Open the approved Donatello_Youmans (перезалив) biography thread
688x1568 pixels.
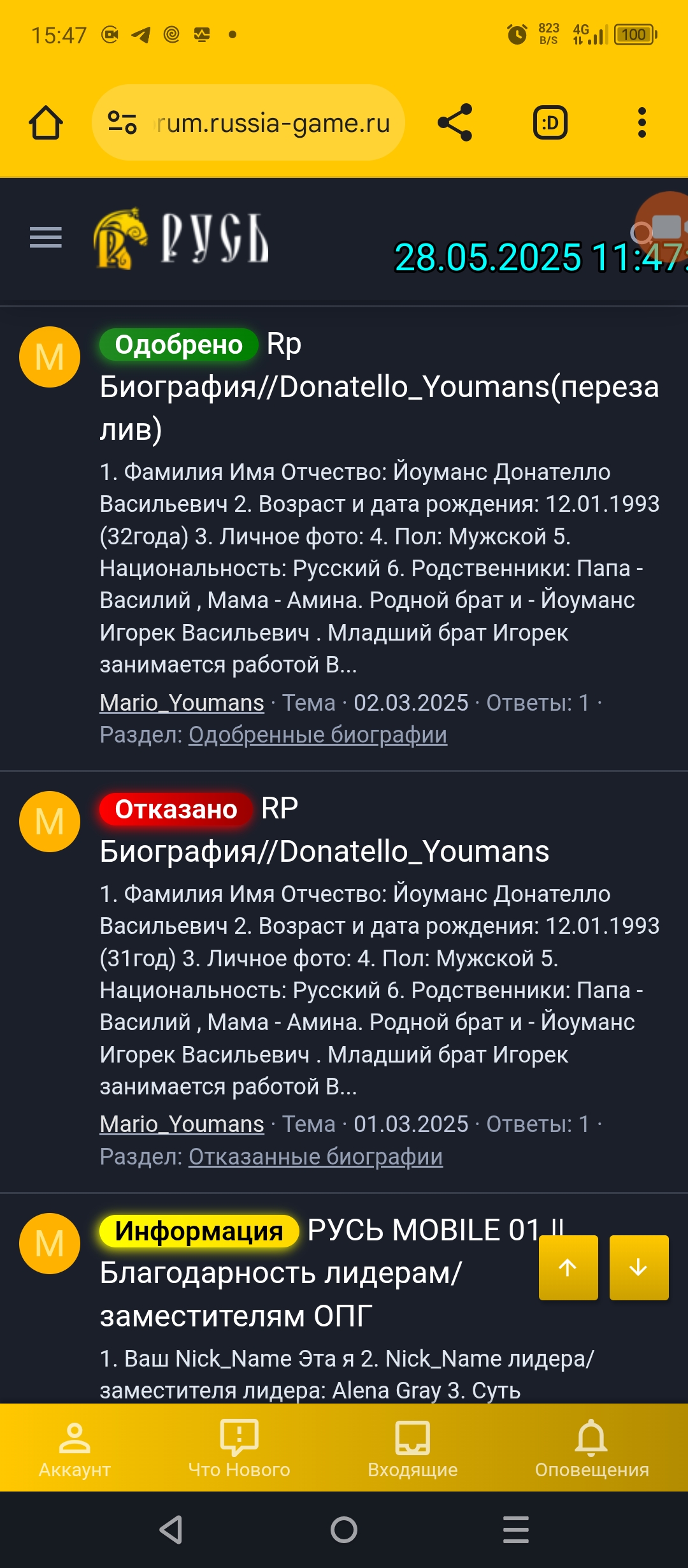click(380, 386)
